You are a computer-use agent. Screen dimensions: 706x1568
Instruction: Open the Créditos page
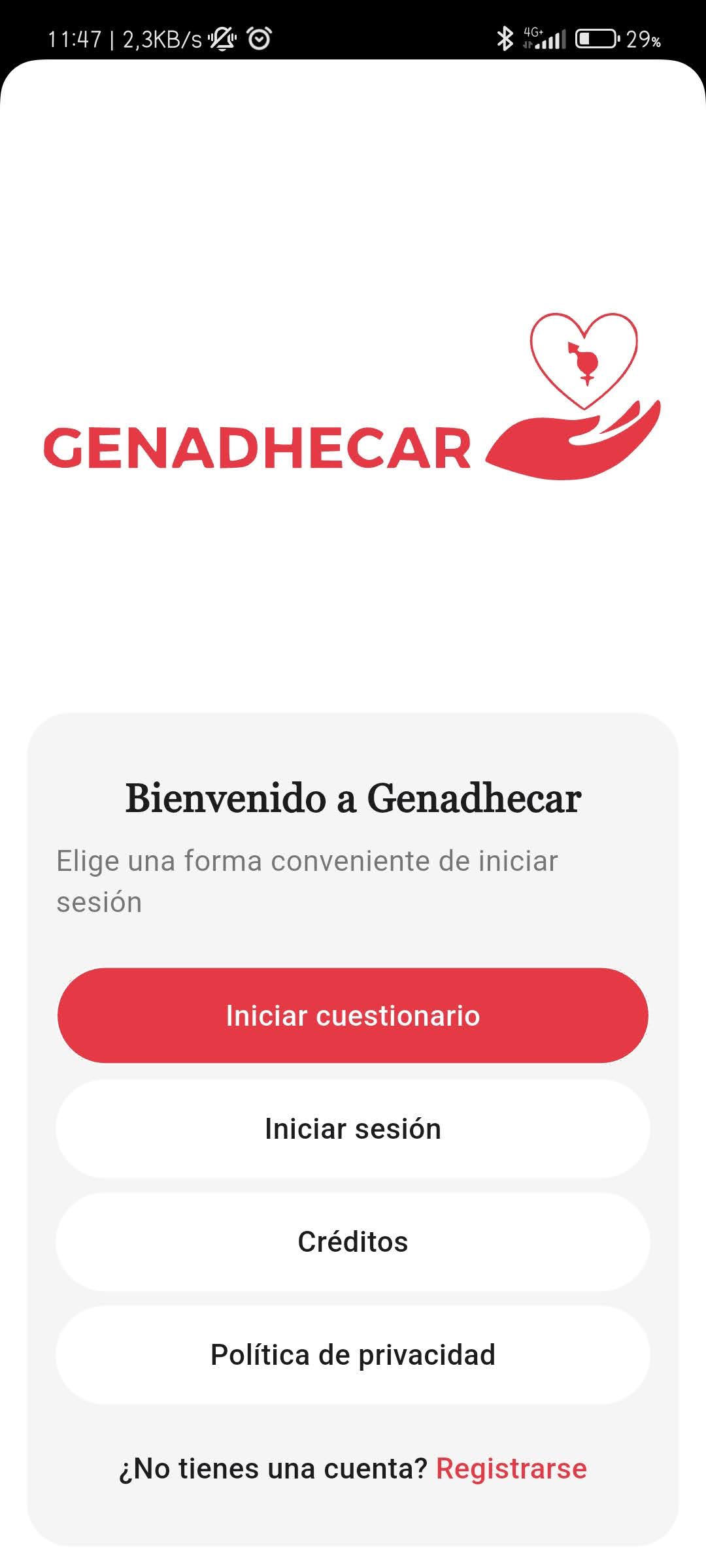click(x=353, y=1242)
